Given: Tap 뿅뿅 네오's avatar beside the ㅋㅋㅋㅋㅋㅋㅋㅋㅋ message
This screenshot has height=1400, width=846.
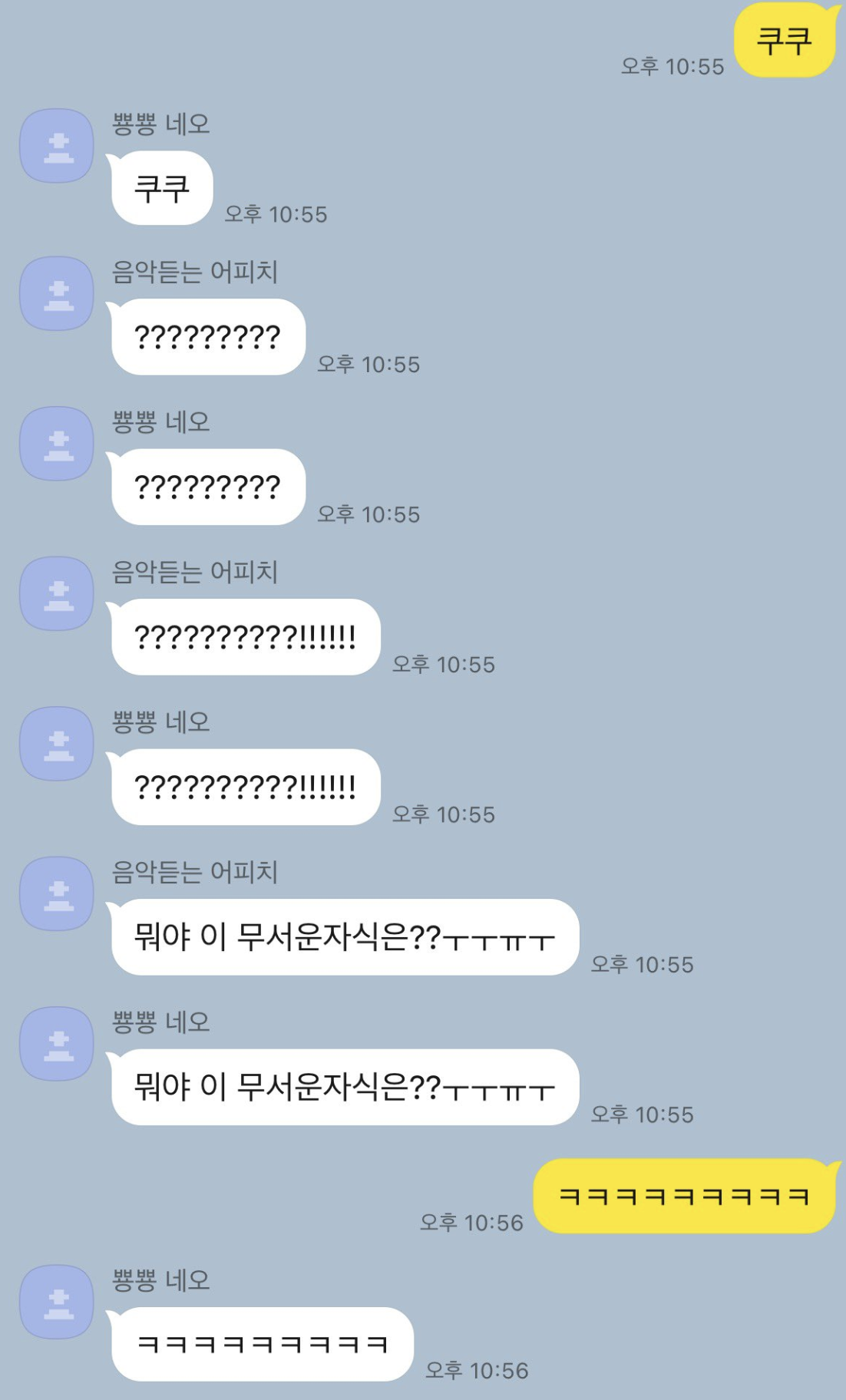Looking at the screenshot, I should point(57,1302).
